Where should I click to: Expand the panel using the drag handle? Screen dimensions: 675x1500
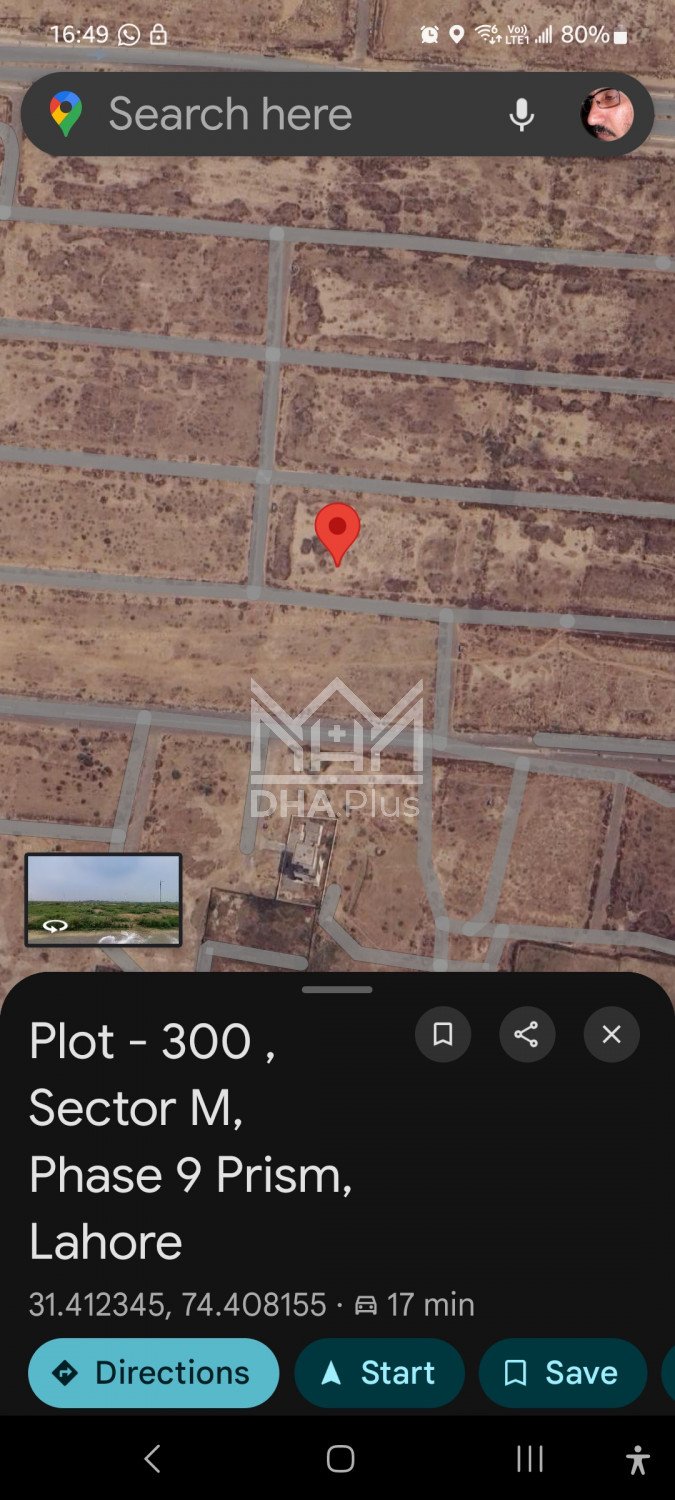337,989
